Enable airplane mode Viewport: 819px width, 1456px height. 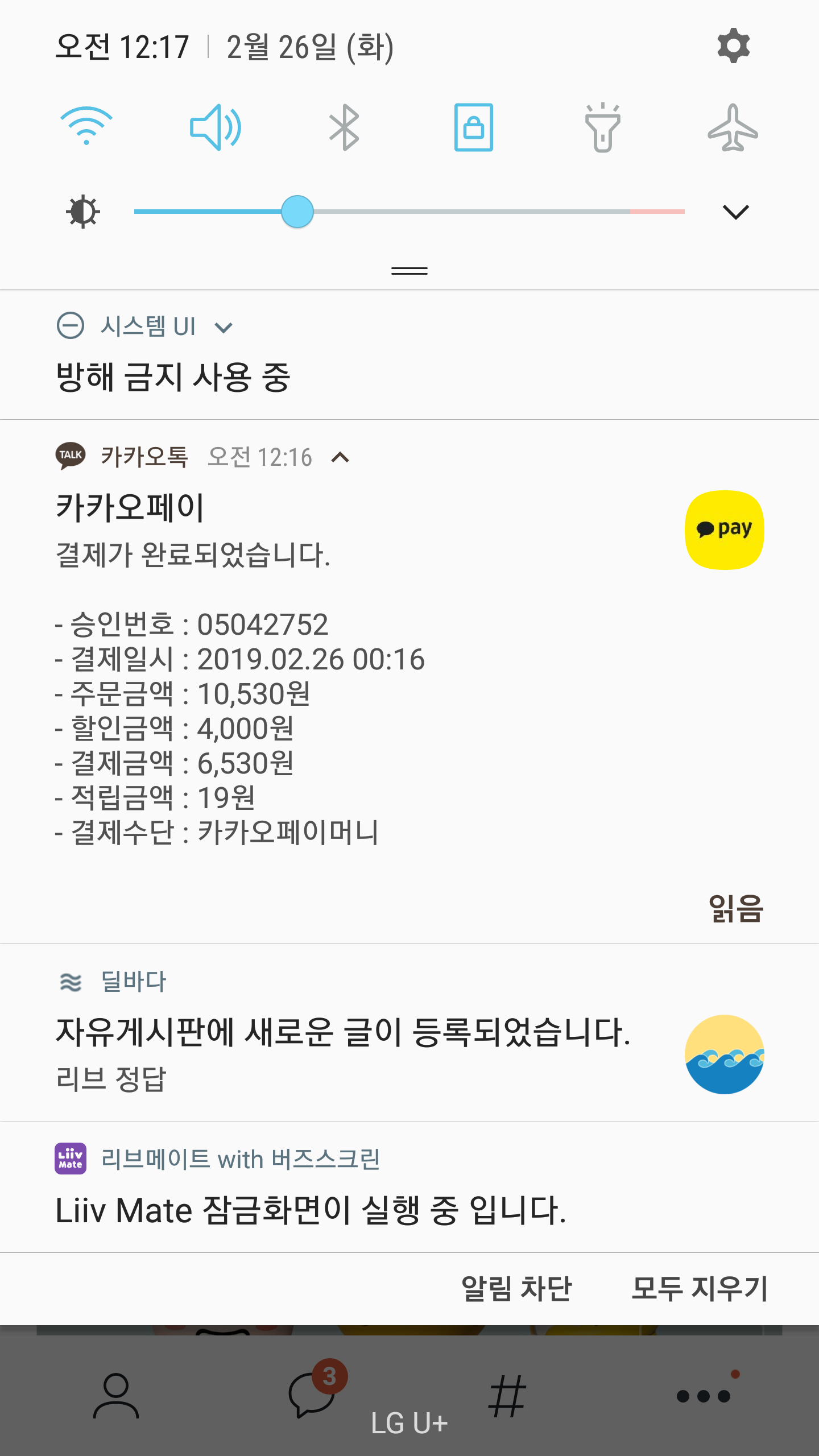tap(733, 127)
